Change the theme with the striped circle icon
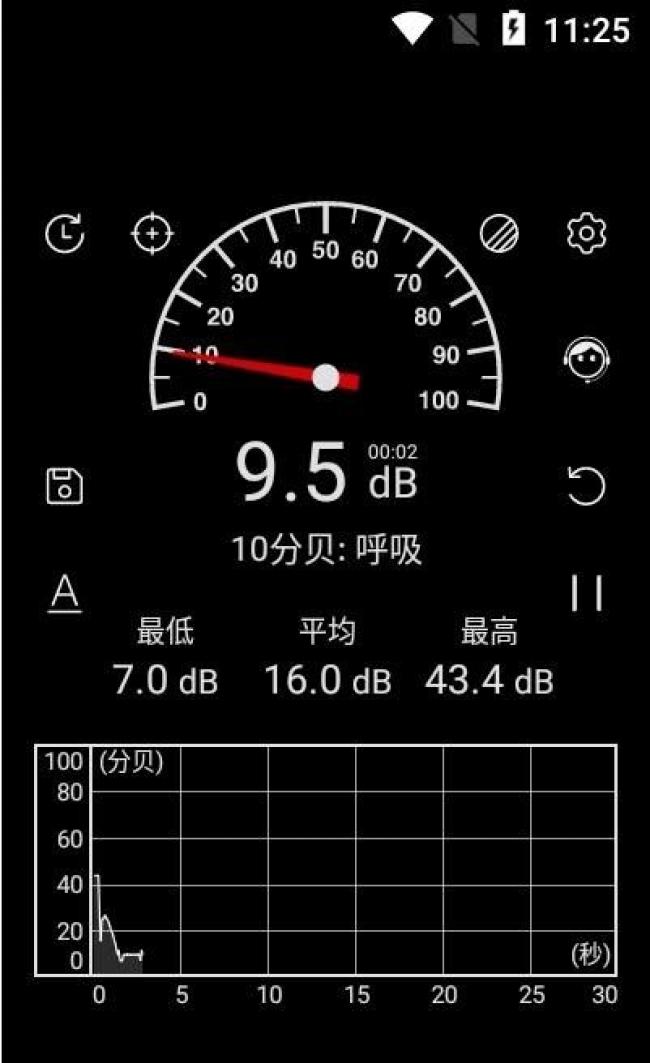The width and height of the screenshot is (650, 1063). click(499, 234)
